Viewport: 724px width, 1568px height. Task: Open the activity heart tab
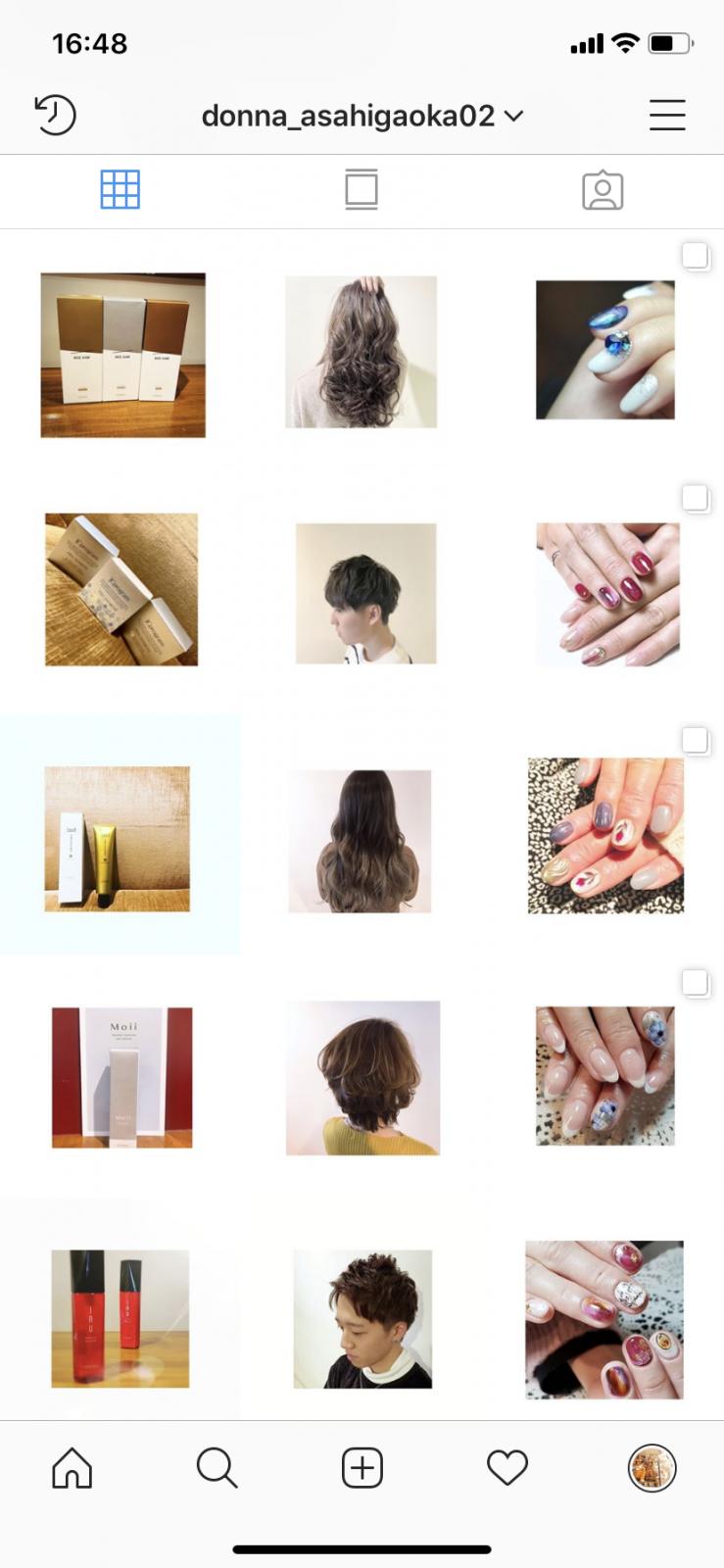[507, 1468]
